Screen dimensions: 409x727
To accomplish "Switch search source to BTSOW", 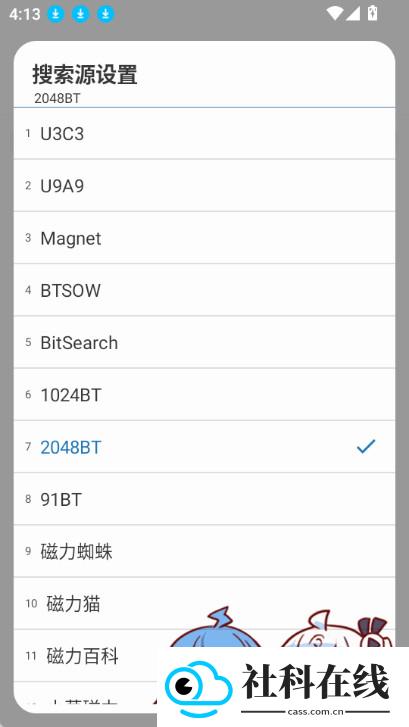I will coord(204,290).
